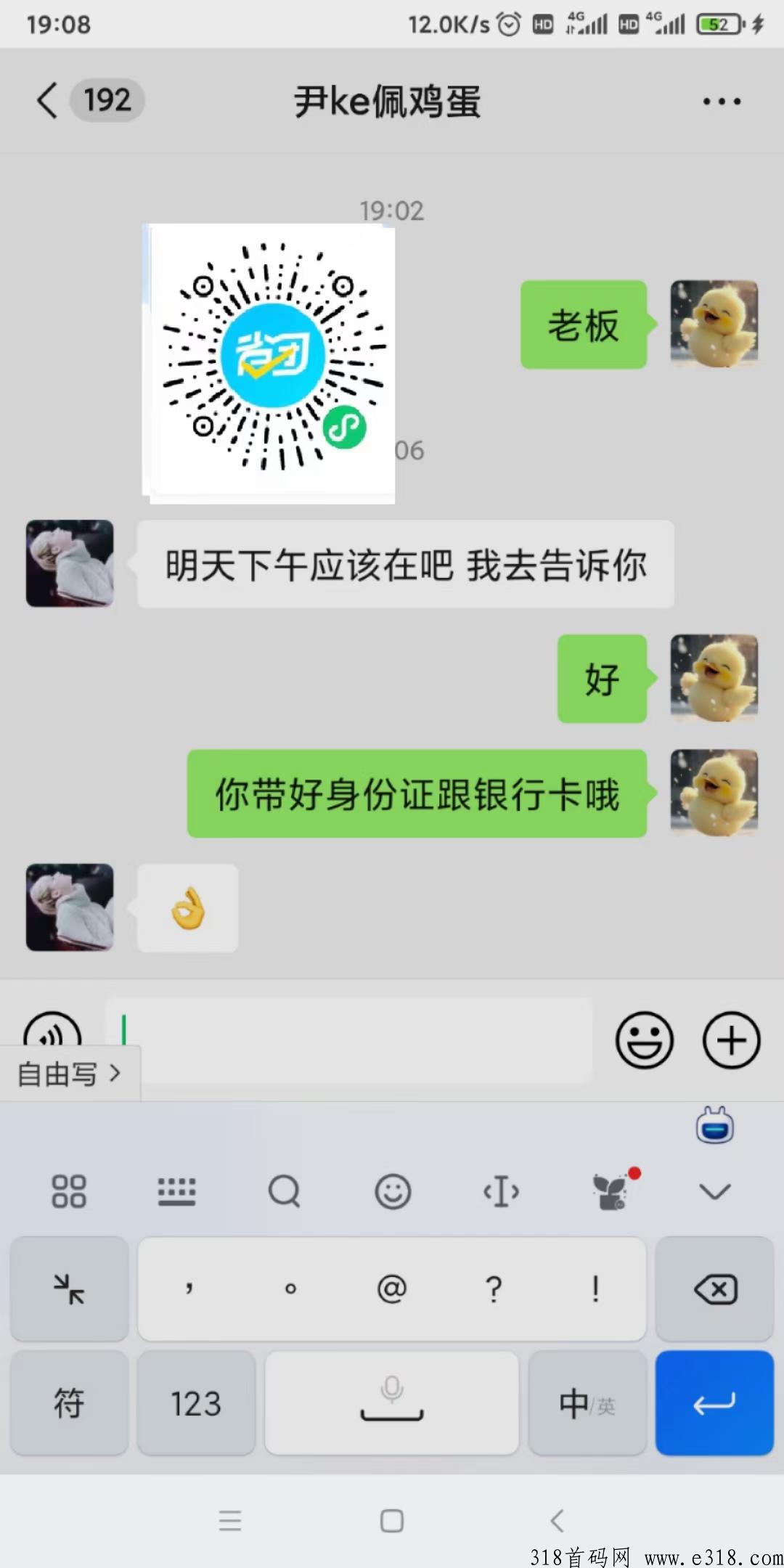Open keyboard menu grid icon

click(x=69, y=1191)
